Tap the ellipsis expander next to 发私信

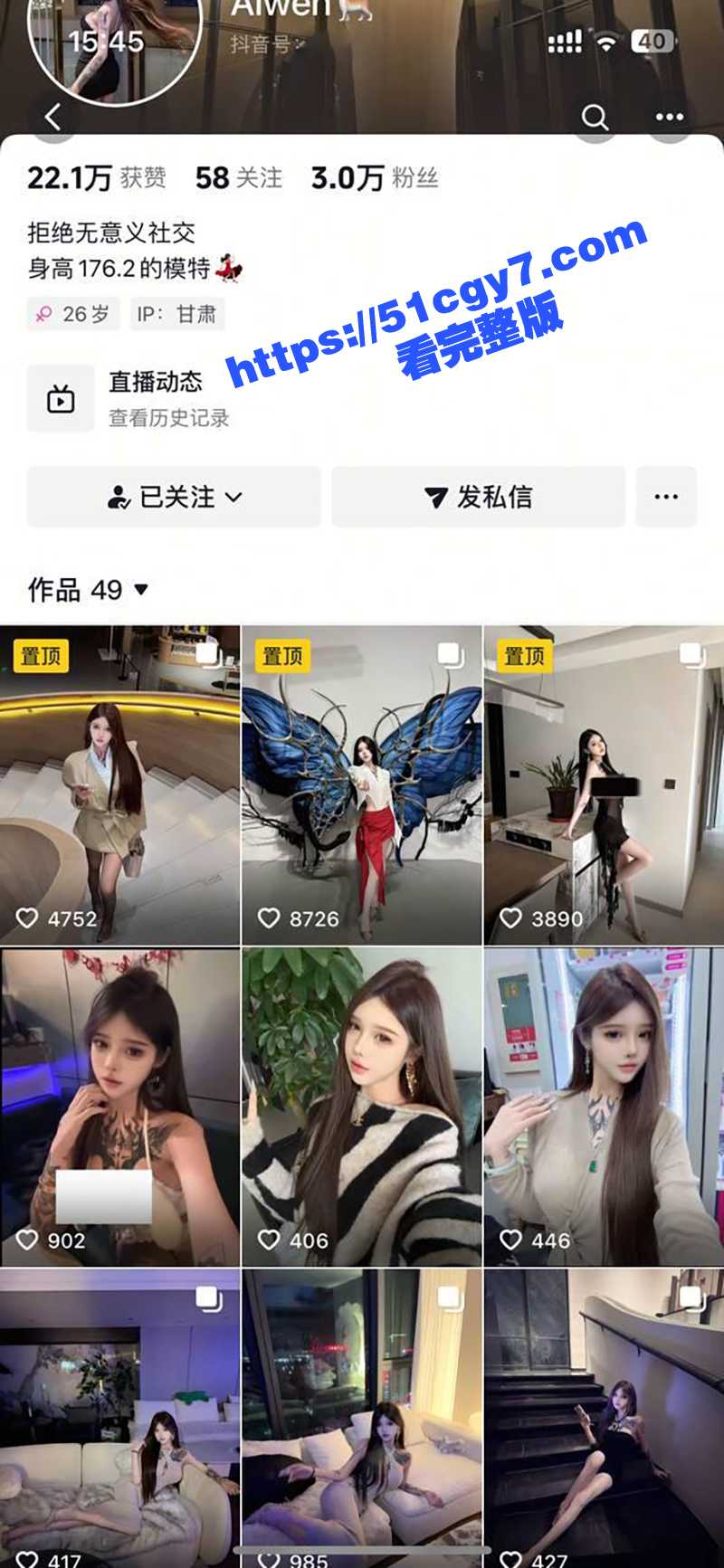[667, 497]
